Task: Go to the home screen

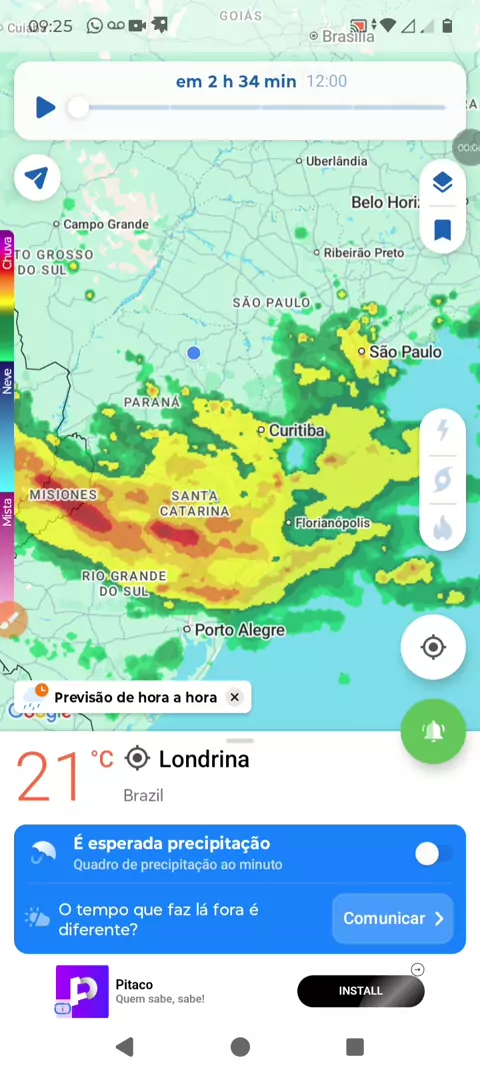Action: (x=240, y=1047)
